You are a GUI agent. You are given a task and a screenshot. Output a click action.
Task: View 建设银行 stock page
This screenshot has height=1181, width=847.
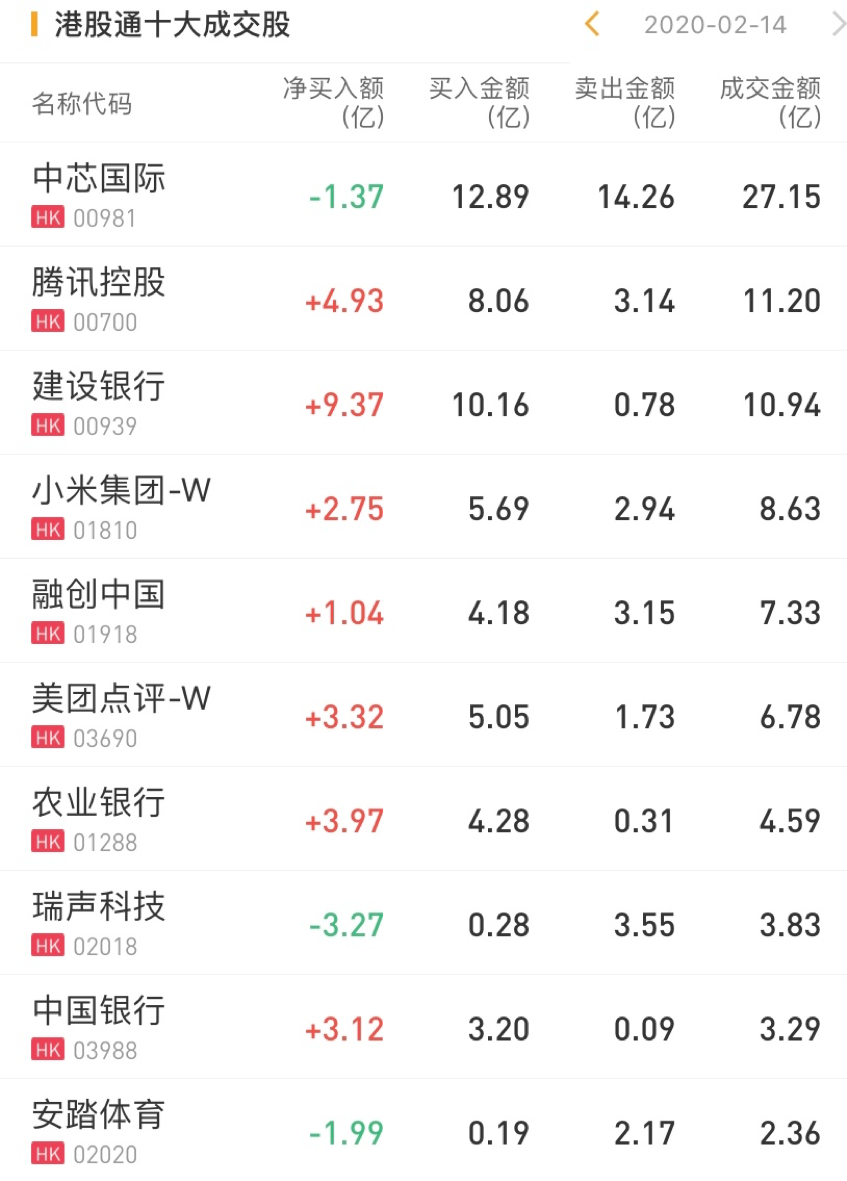(99, 402)
